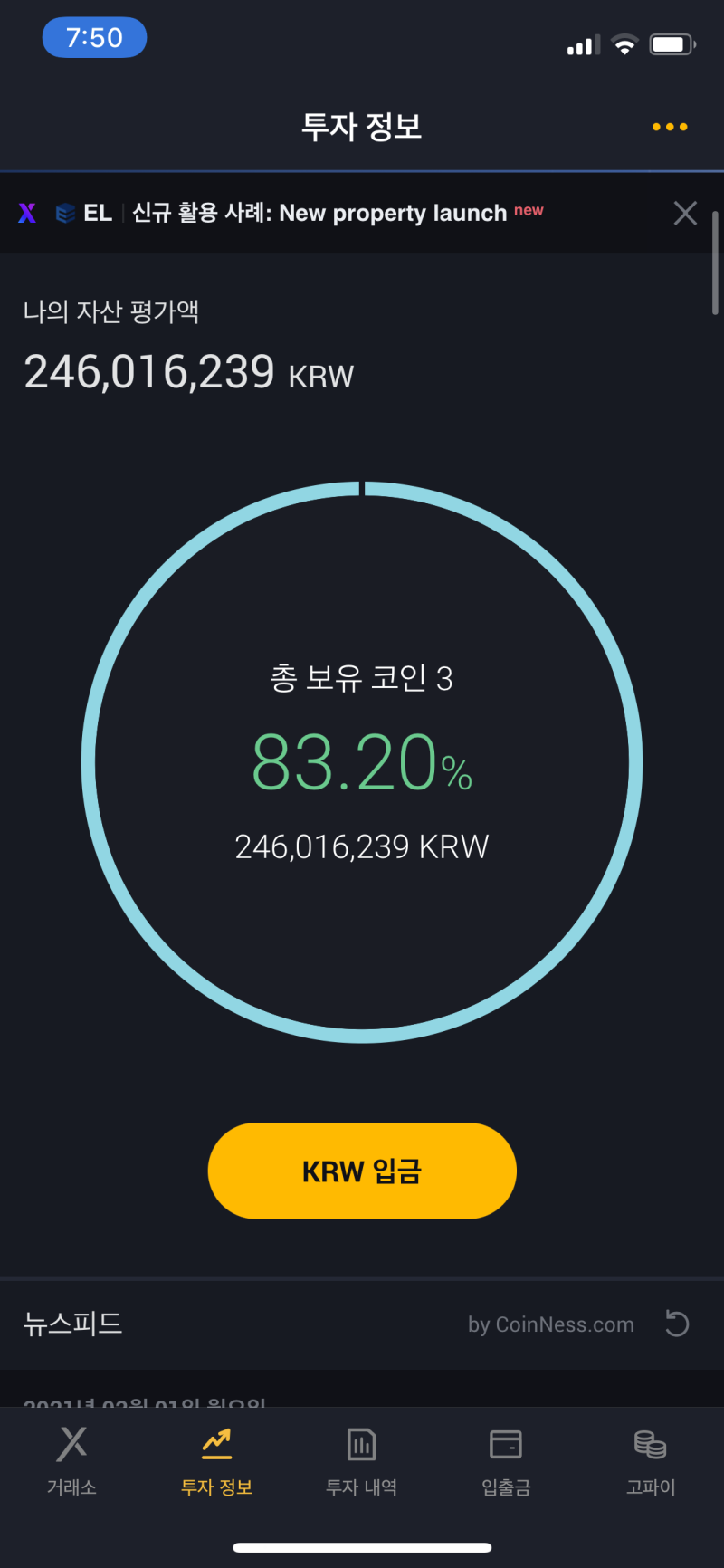The image size is (724, 1568).
Task: Dismiss the New property launch banner
Action: click(x=685, y=213)
